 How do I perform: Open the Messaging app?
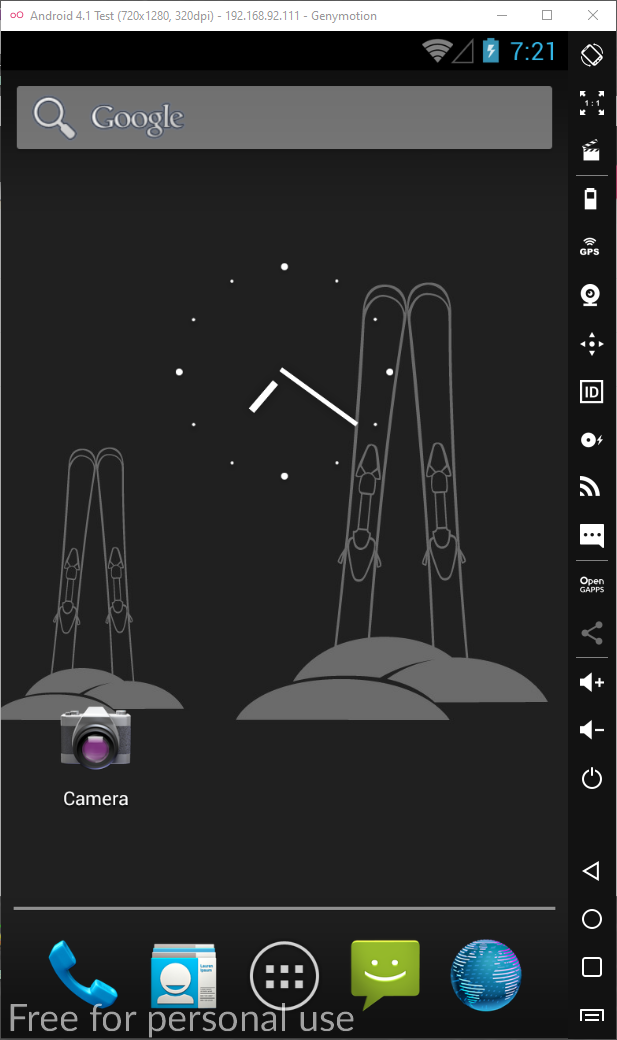point(385,974)
